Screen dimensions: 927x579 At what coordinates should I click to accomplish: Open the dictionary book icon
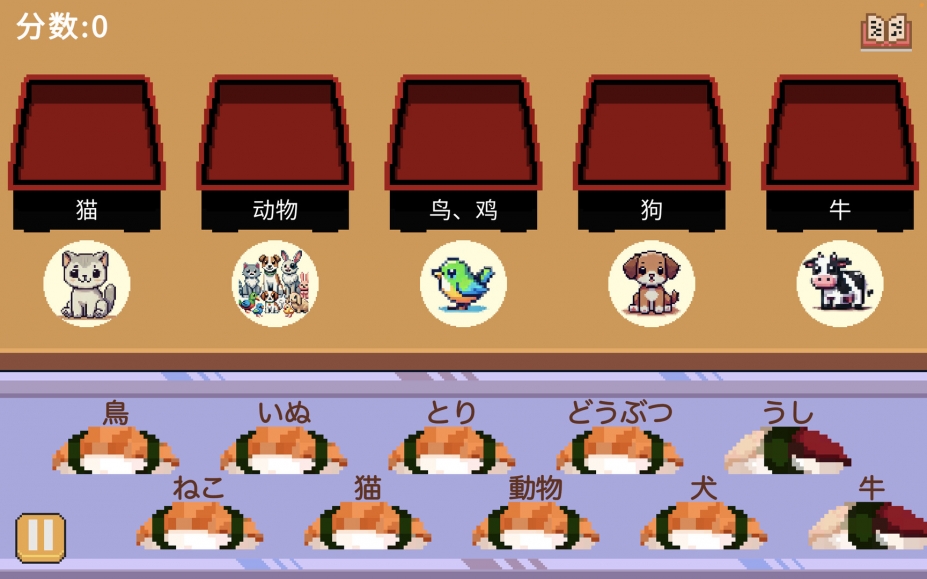tap(885, 31)
